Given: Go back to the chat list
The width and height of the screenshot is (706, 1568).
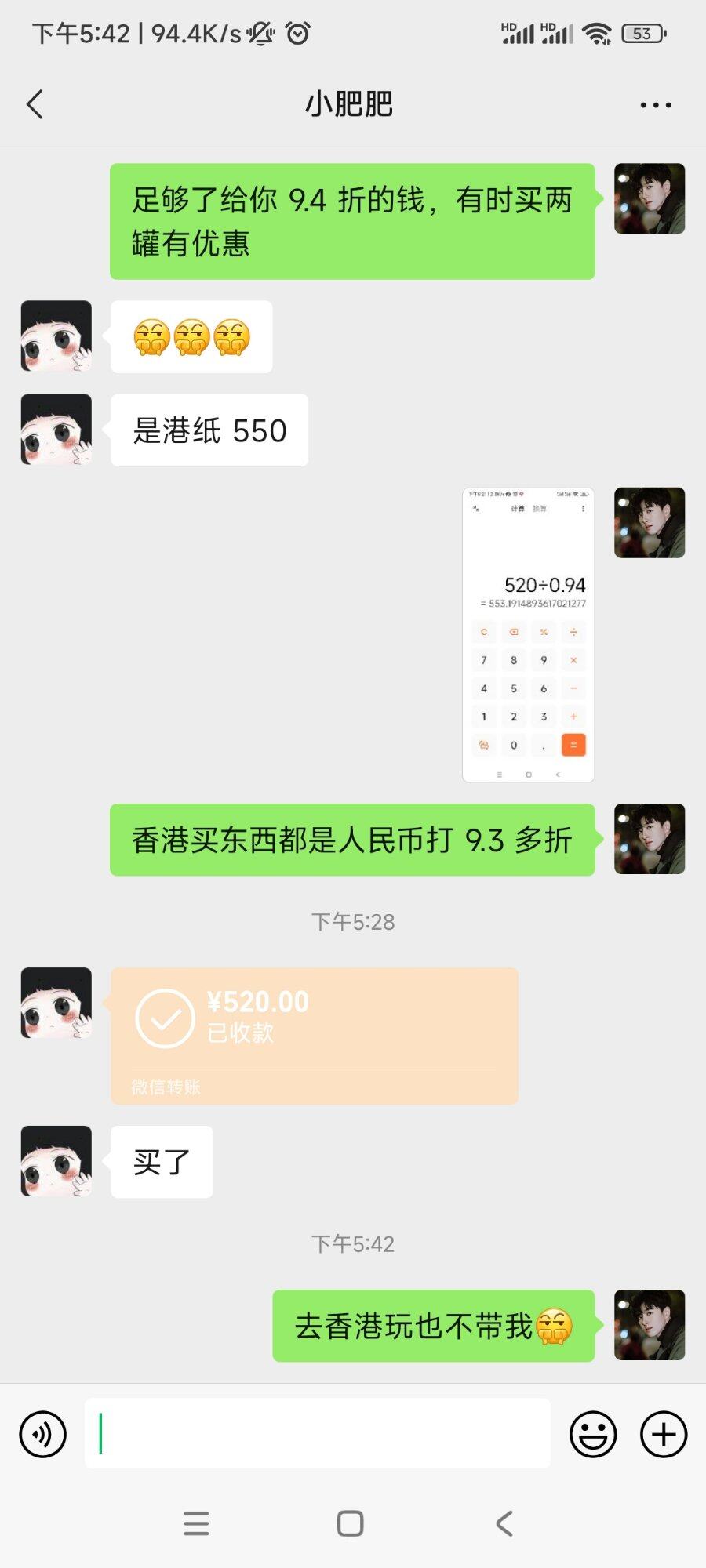Looking at the screenshot, I should 35,104.
